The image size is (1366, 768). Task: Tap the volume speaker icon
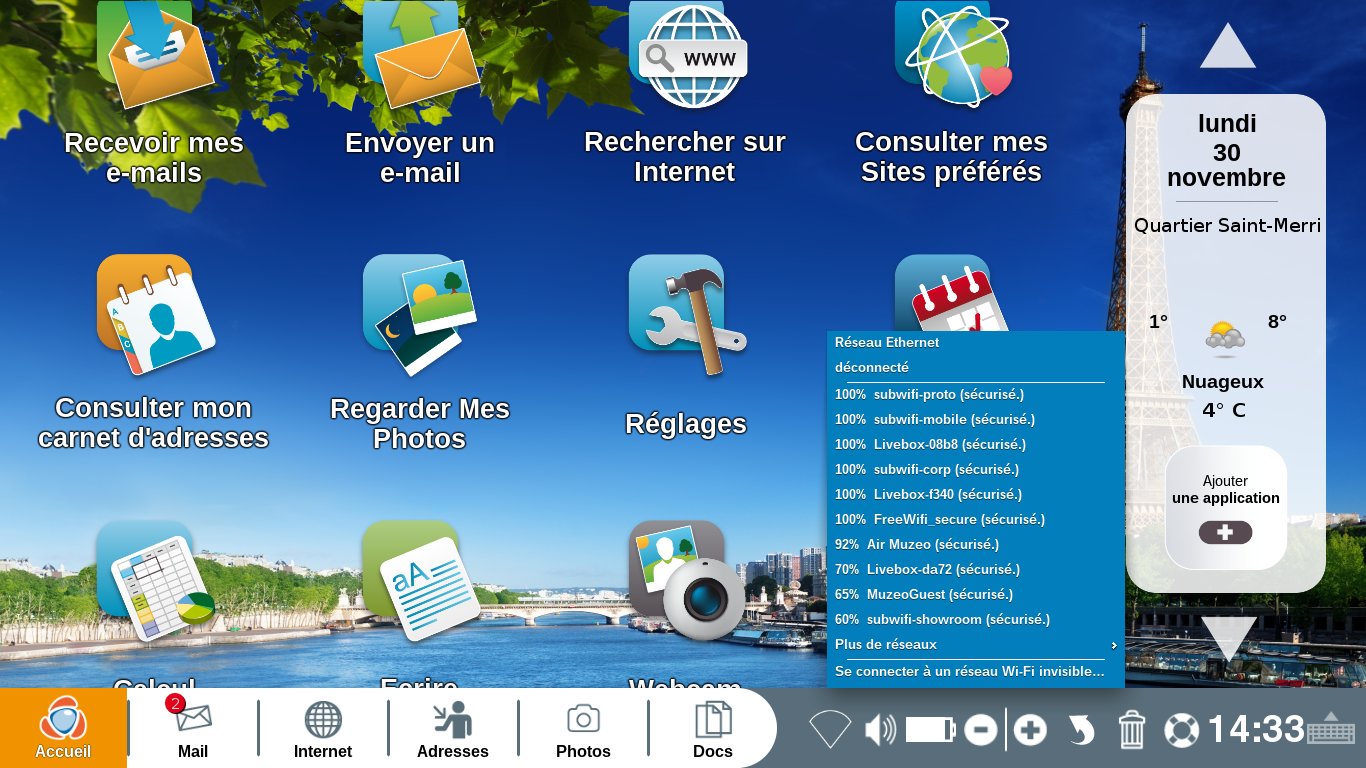[x=880, y=730]
